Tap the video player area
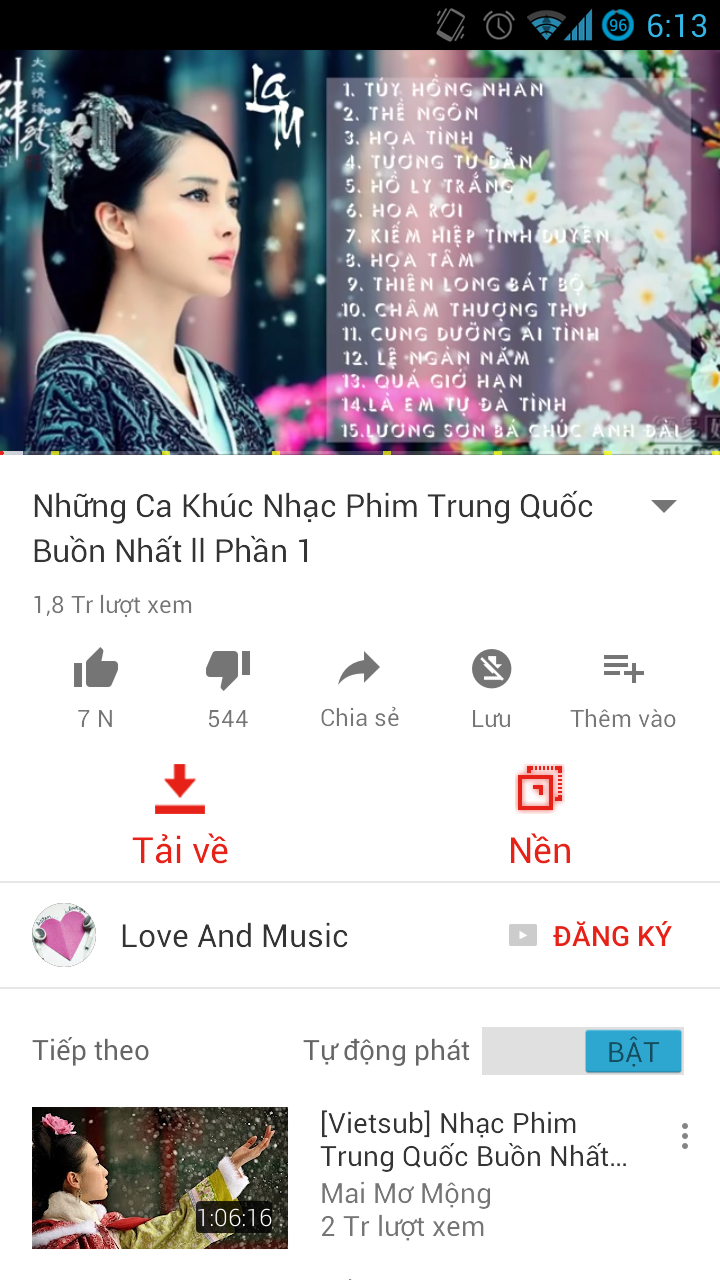This screenshot has height=1280, width=720. [x=360, y=252]
